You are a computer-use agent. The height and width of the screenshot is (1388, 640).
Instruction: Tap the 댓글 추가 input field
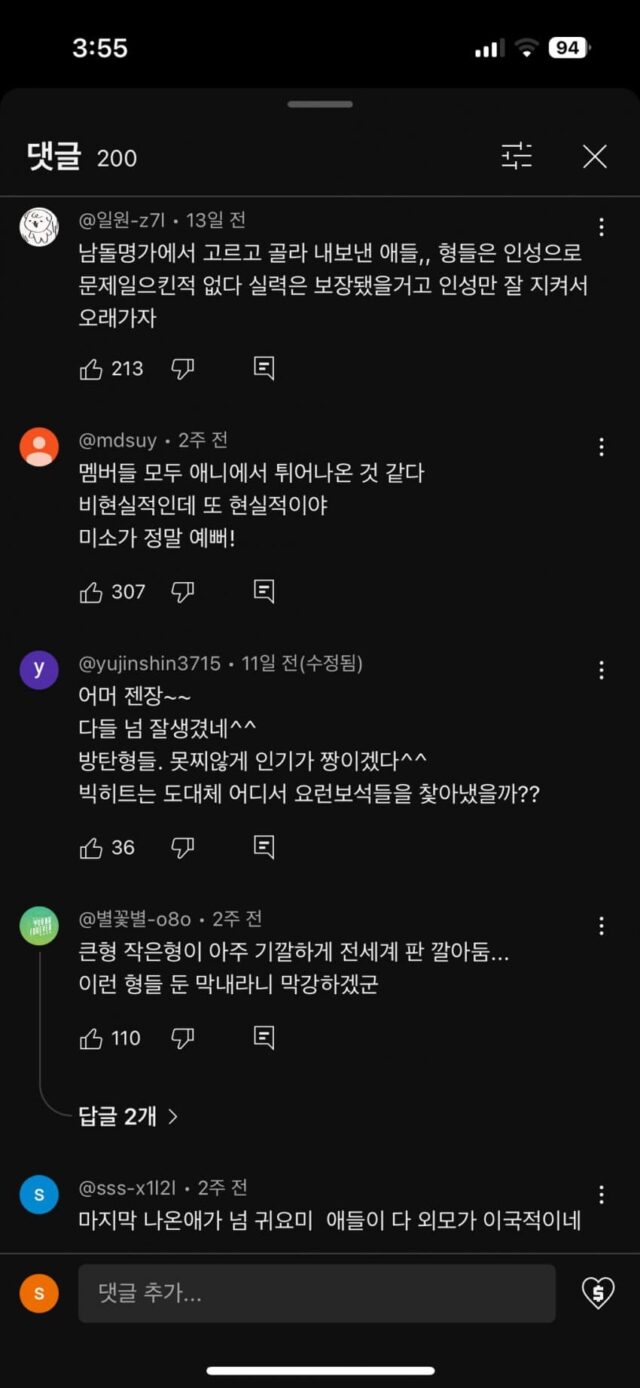coord(316,1293)
